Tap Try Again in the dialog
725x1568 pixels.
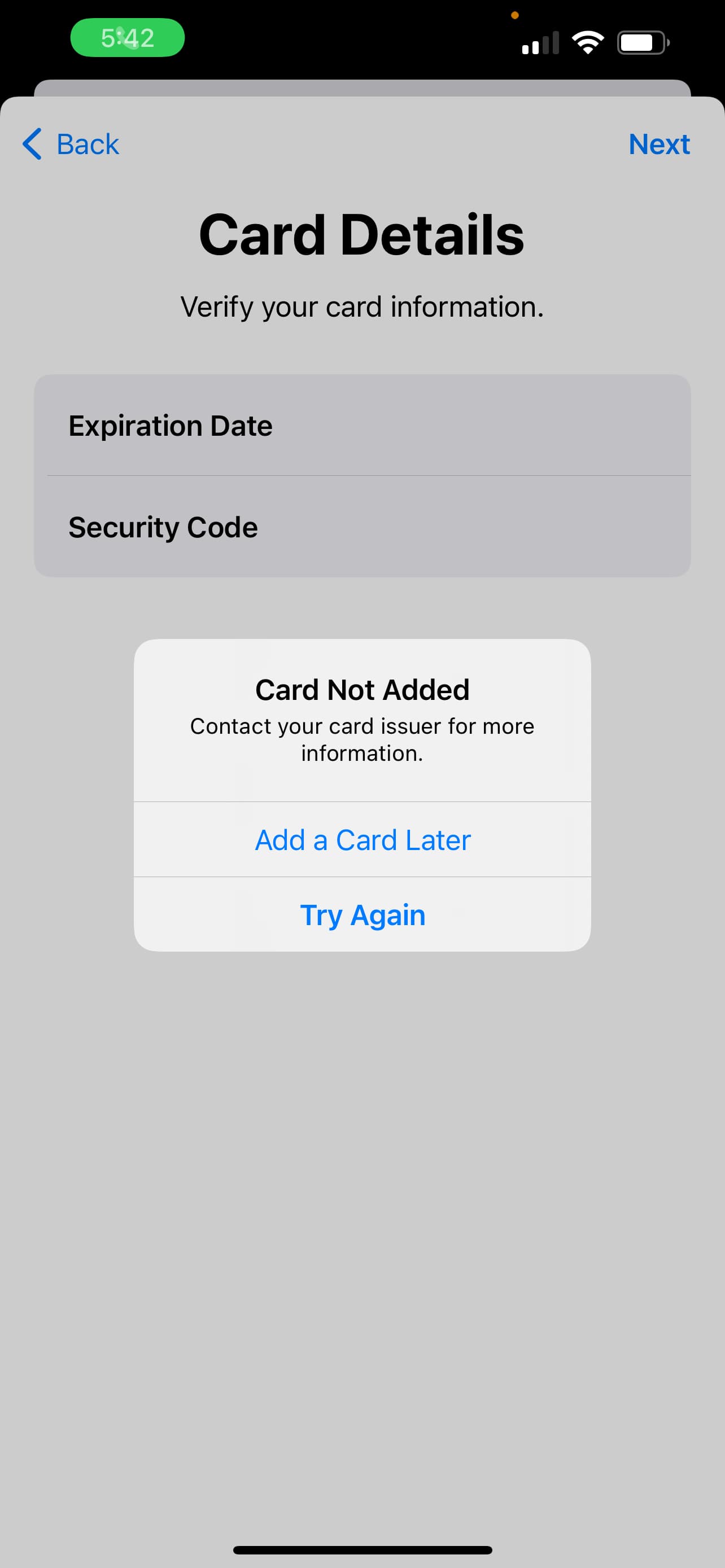pos(362,914)
